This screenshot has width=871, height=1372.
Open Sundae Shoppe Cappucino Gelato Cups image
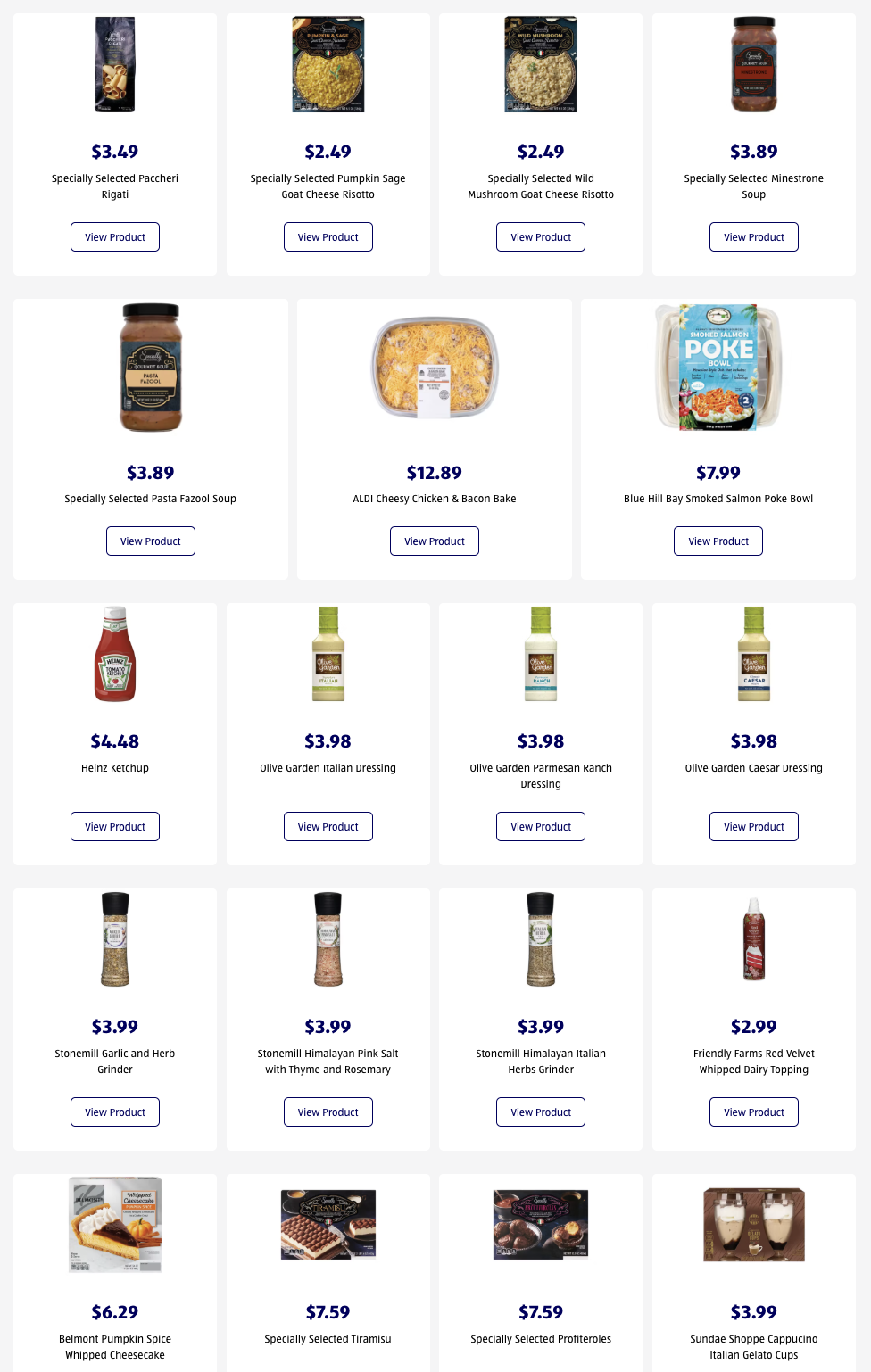(x=754, y=1224)
